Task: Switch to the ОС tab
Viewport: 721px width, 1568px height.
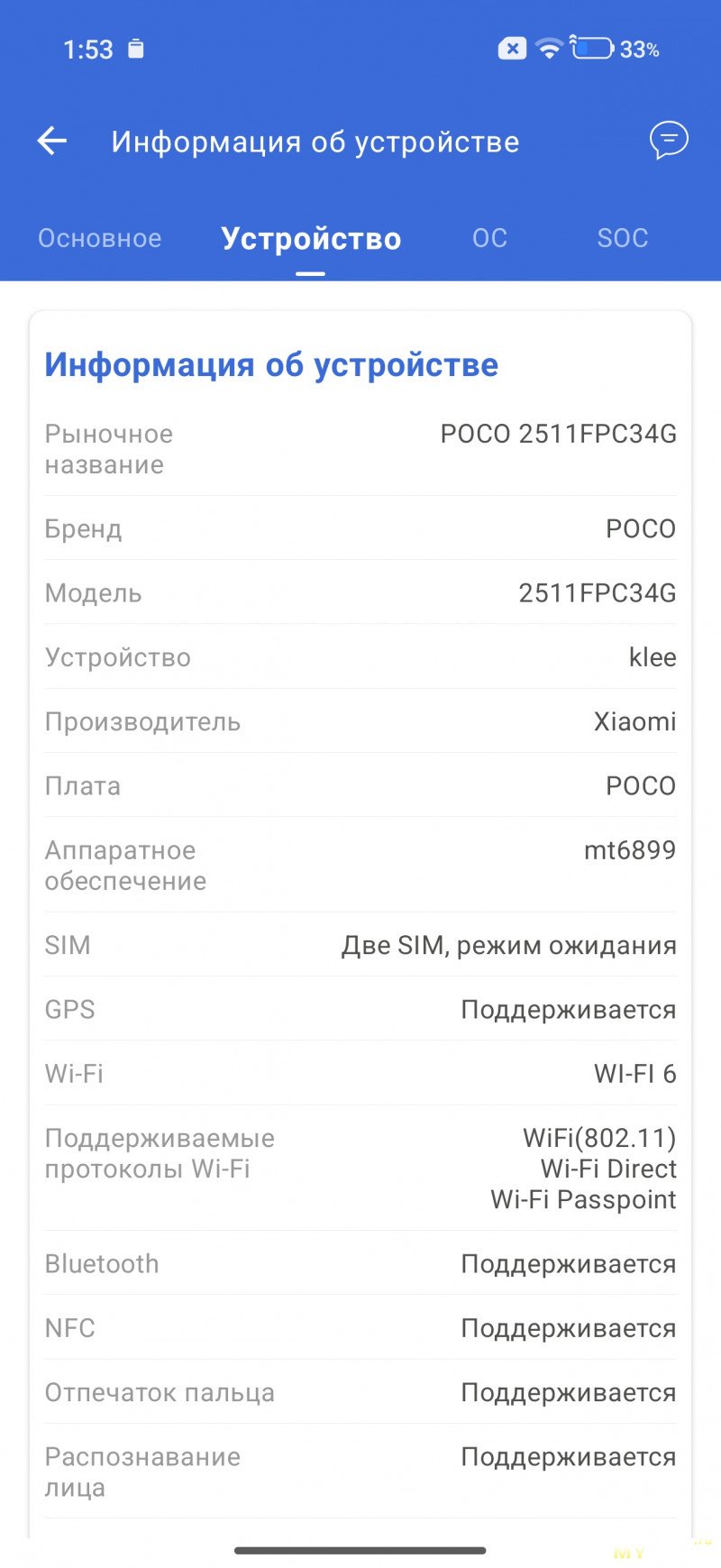Action: pyautogui.click(x=490, y=238)
